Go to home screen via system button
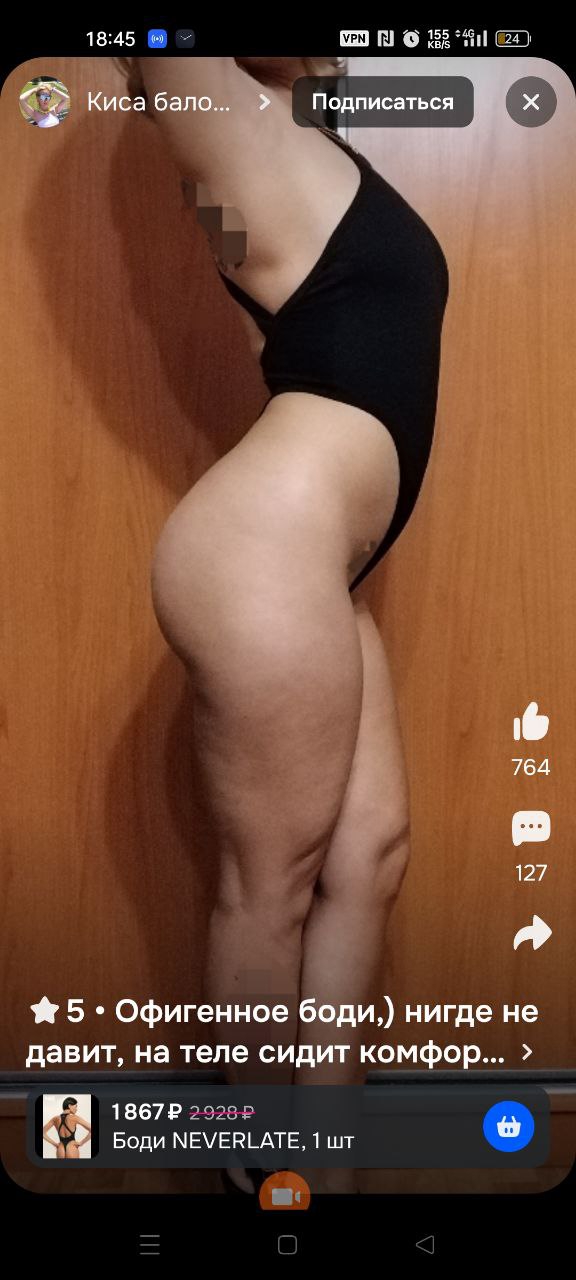Screen dimensions: 576x1280 pyautogui.click(x=287, y=1245)
